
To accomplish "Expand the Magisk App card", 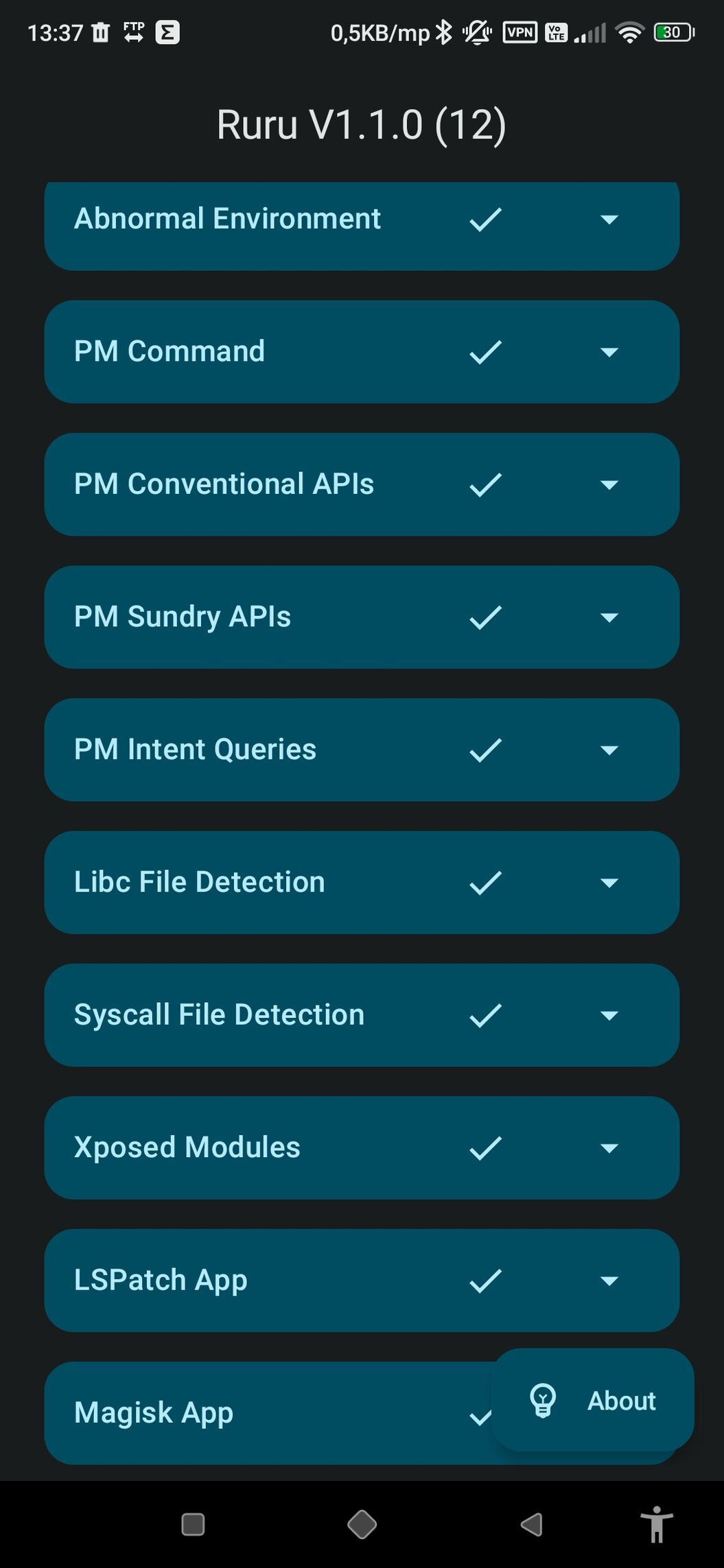I will point(268,1413).
